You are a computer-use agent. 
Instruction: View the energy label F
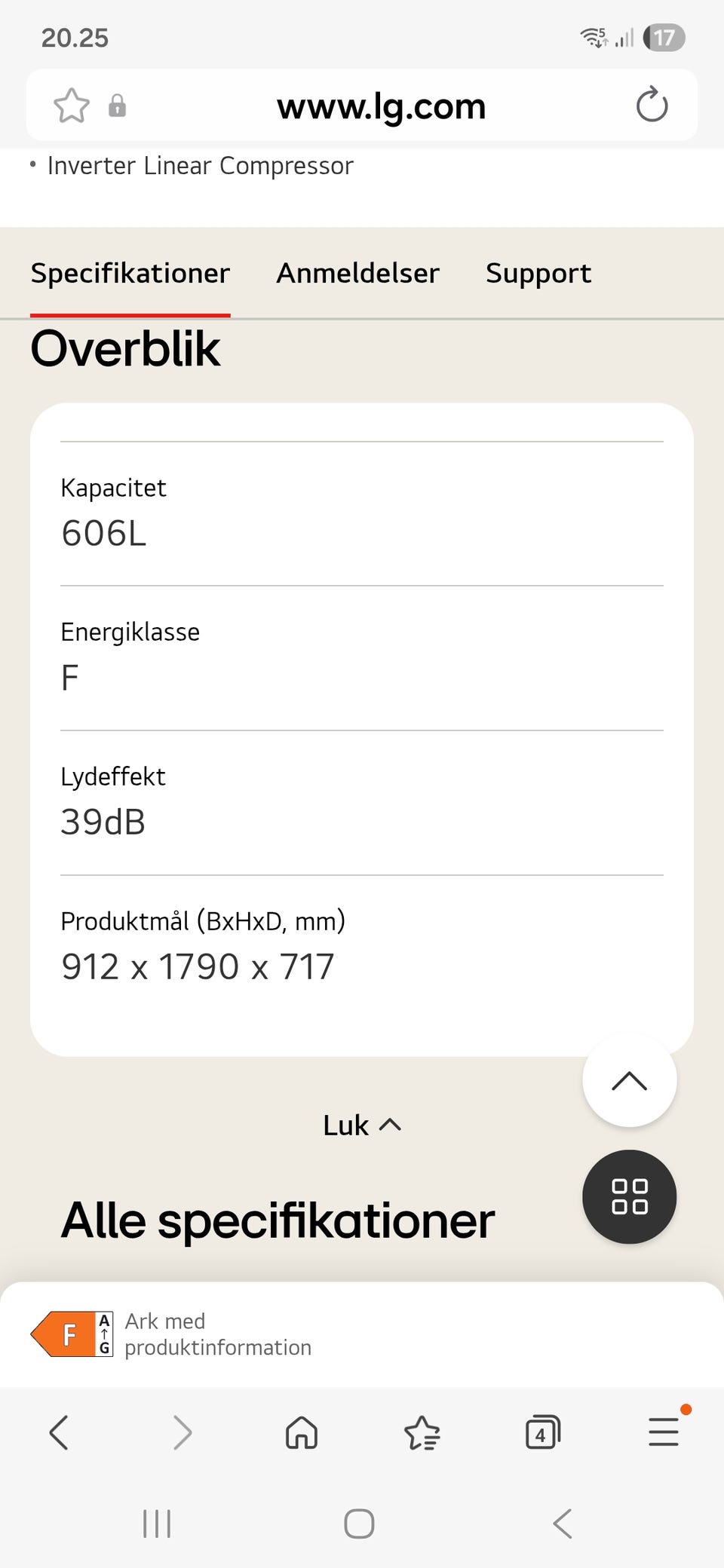(x=72, y=1334)
